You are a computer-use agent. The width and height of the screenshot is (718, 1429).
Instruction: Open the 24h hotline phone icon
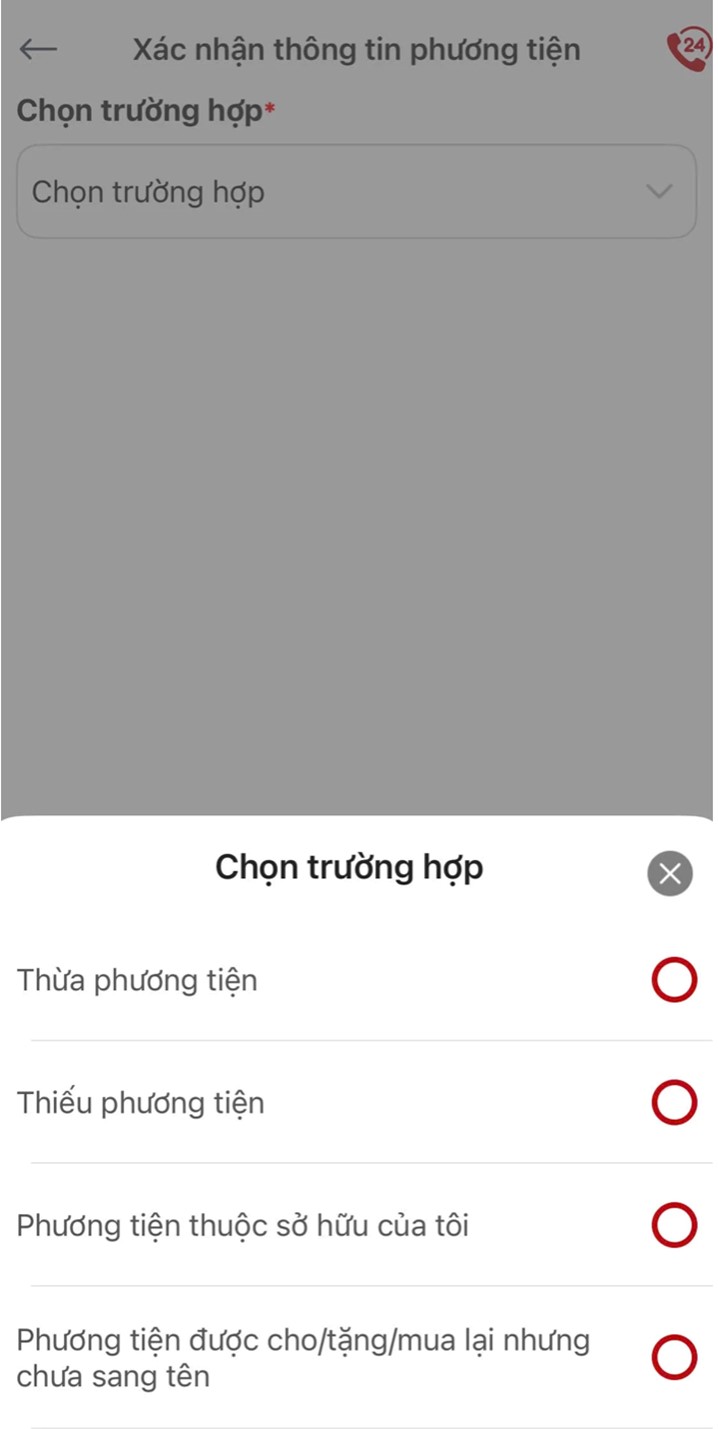click(x=688, y=50)
